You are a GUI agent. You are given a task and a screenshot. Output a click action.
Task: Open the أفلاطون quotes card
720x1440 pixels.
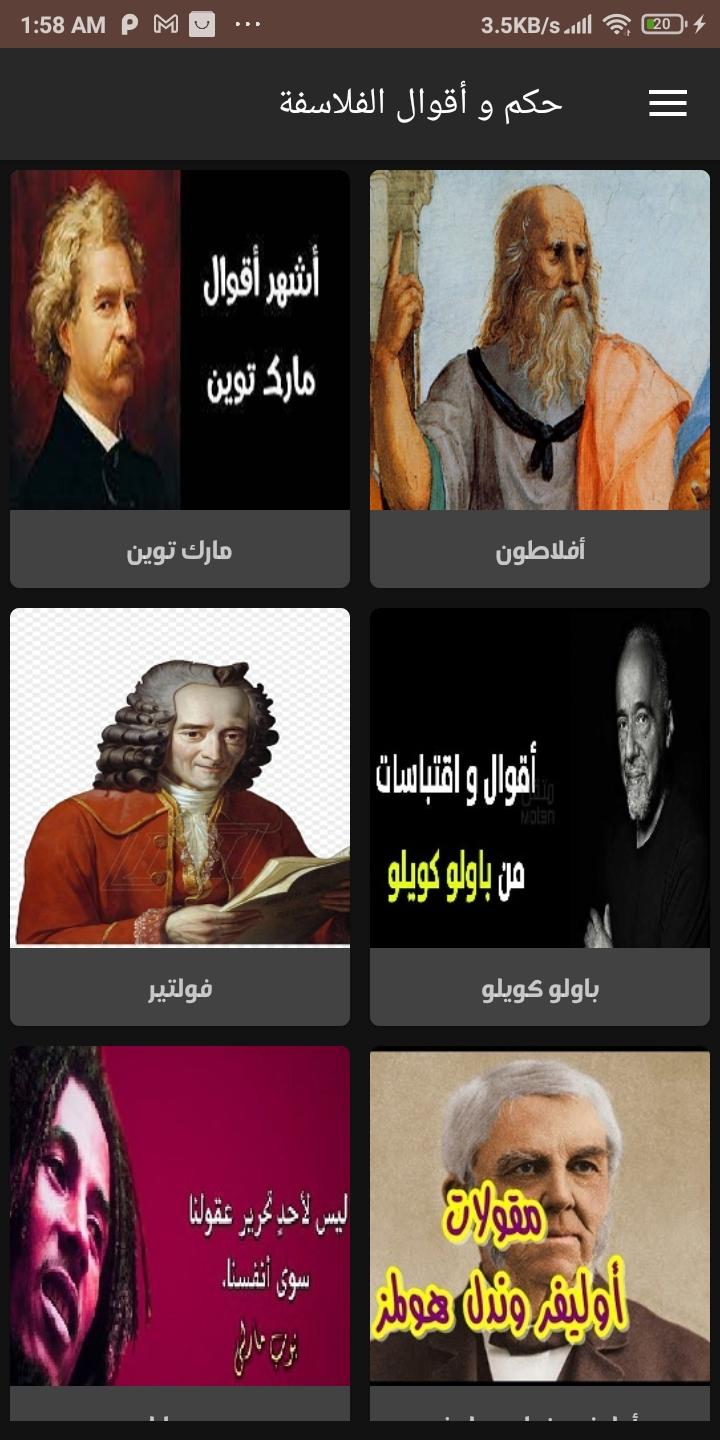coord(540,379)
